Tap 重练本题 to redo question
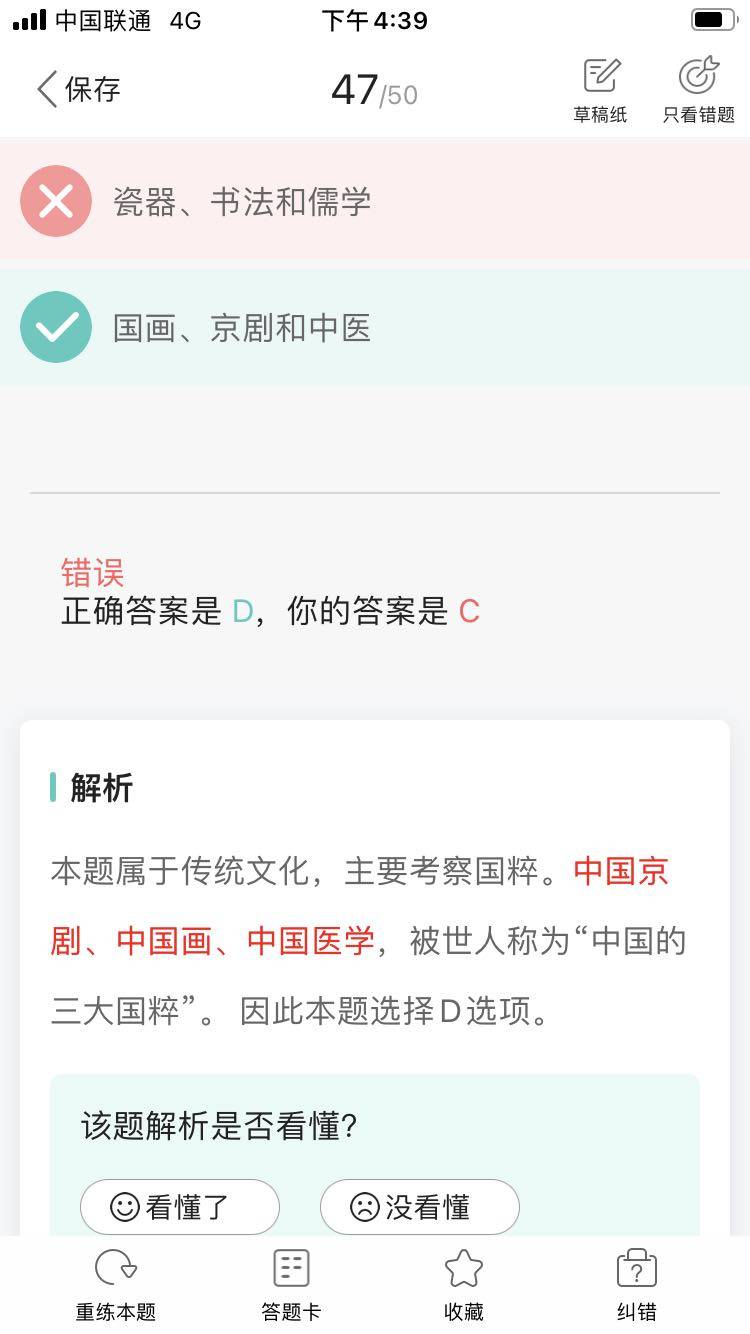750x1334 pixels. (116, 1285)
